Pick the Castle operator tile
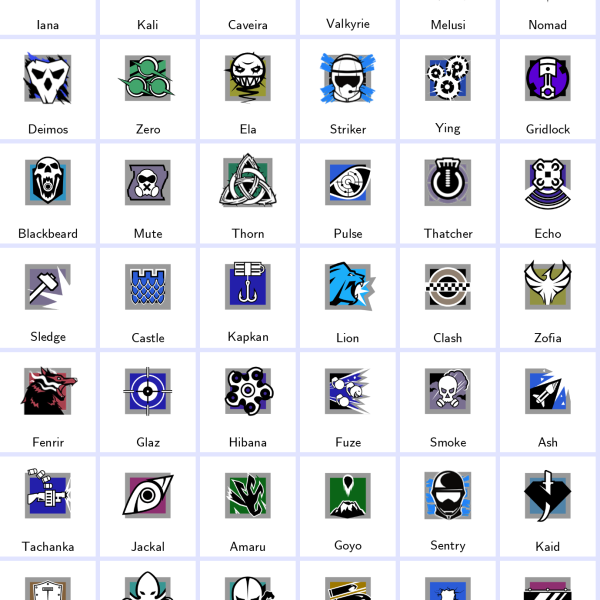The width and height of the screenshot is (600, 600). click(x=148, y=288)
